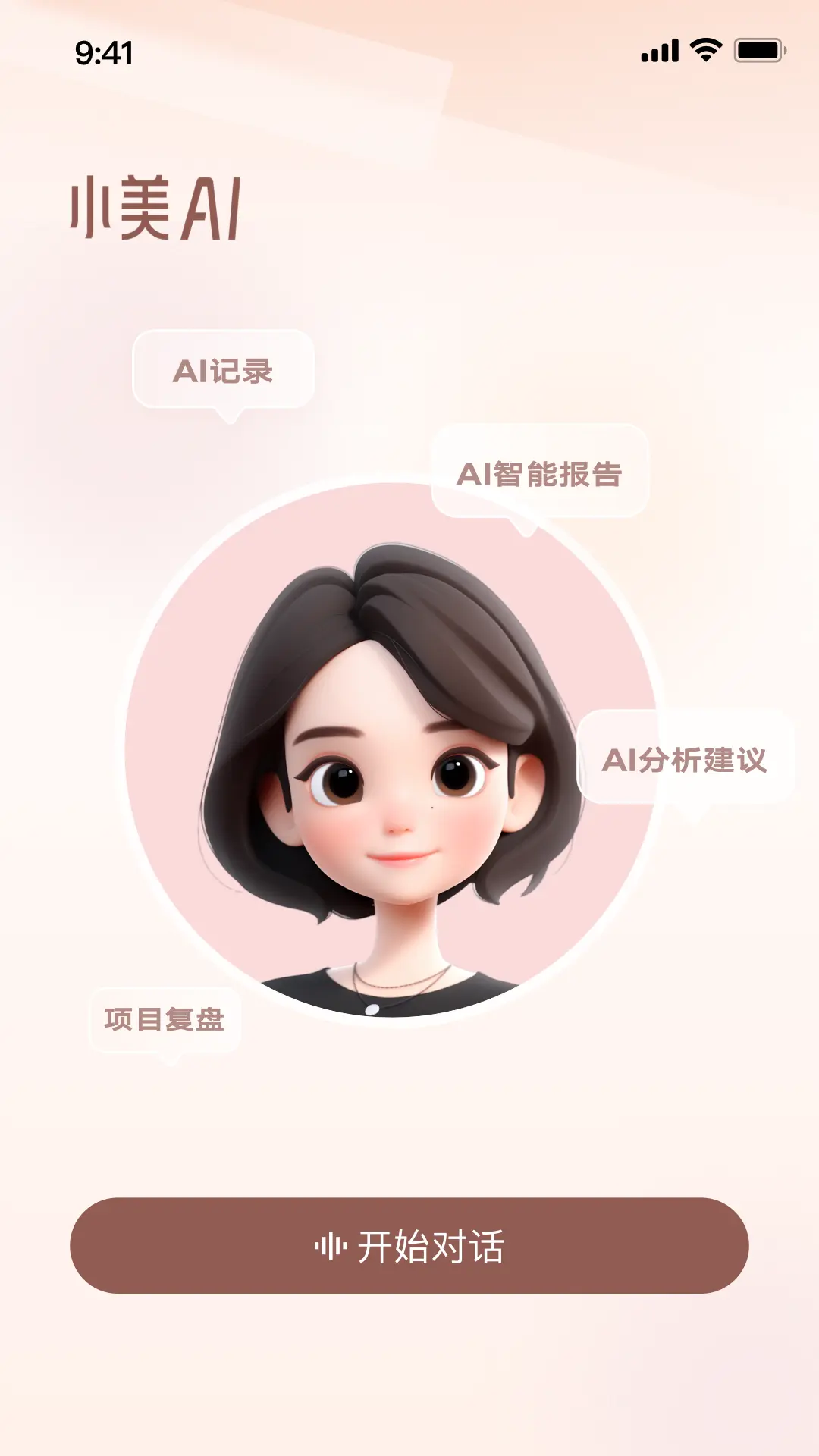
Task: Tap the 开始对话 button
Action: click(409, 1245)
